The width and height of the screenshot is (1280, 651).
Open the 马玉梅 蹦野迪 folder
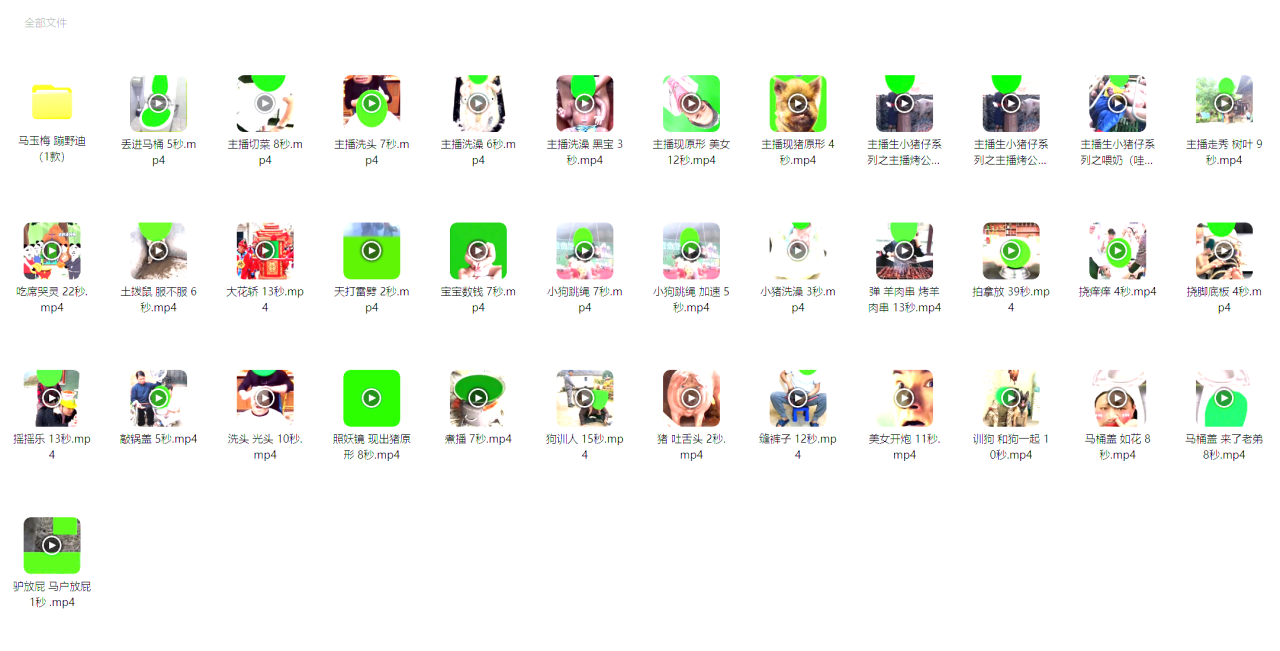52,103
